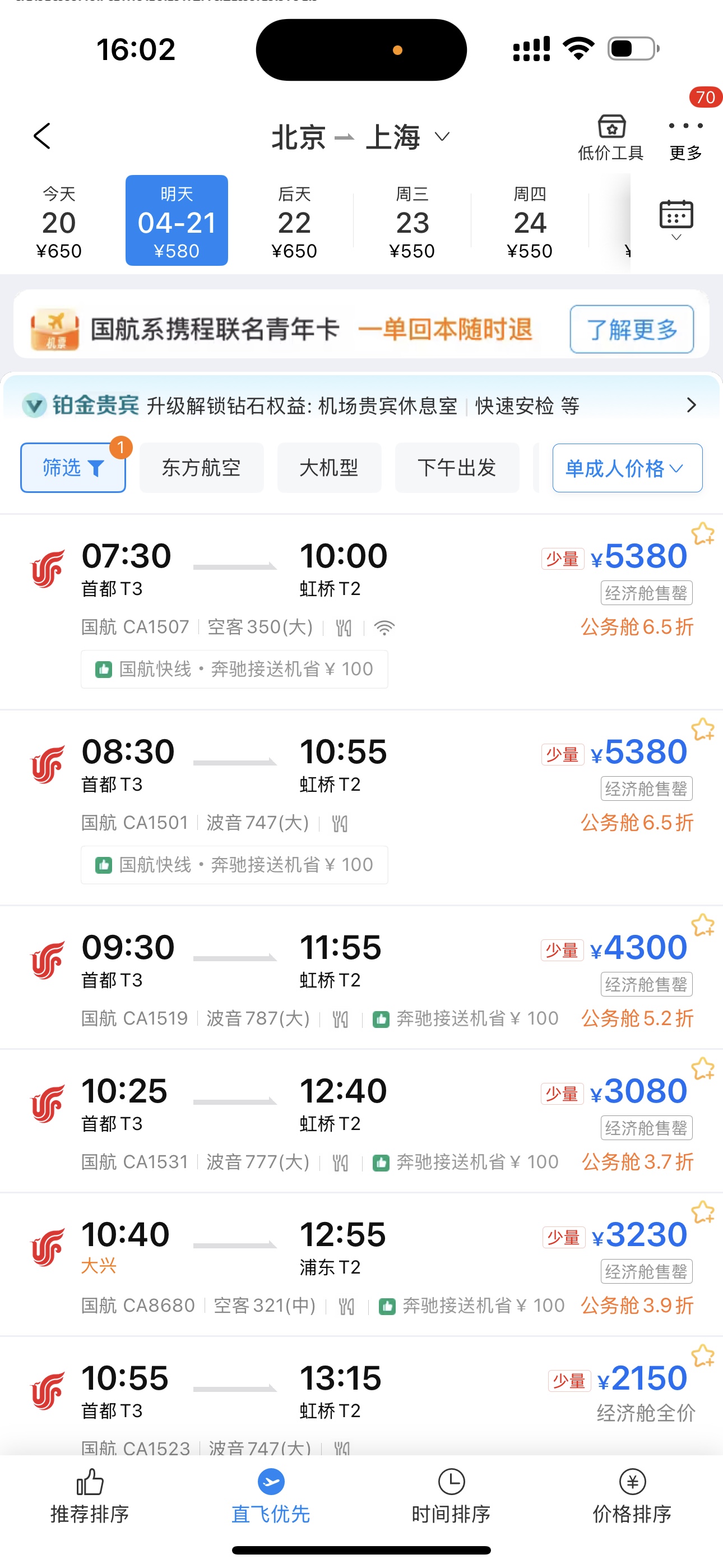Open the calendar date picker
723x1568 pixels.
676,220
